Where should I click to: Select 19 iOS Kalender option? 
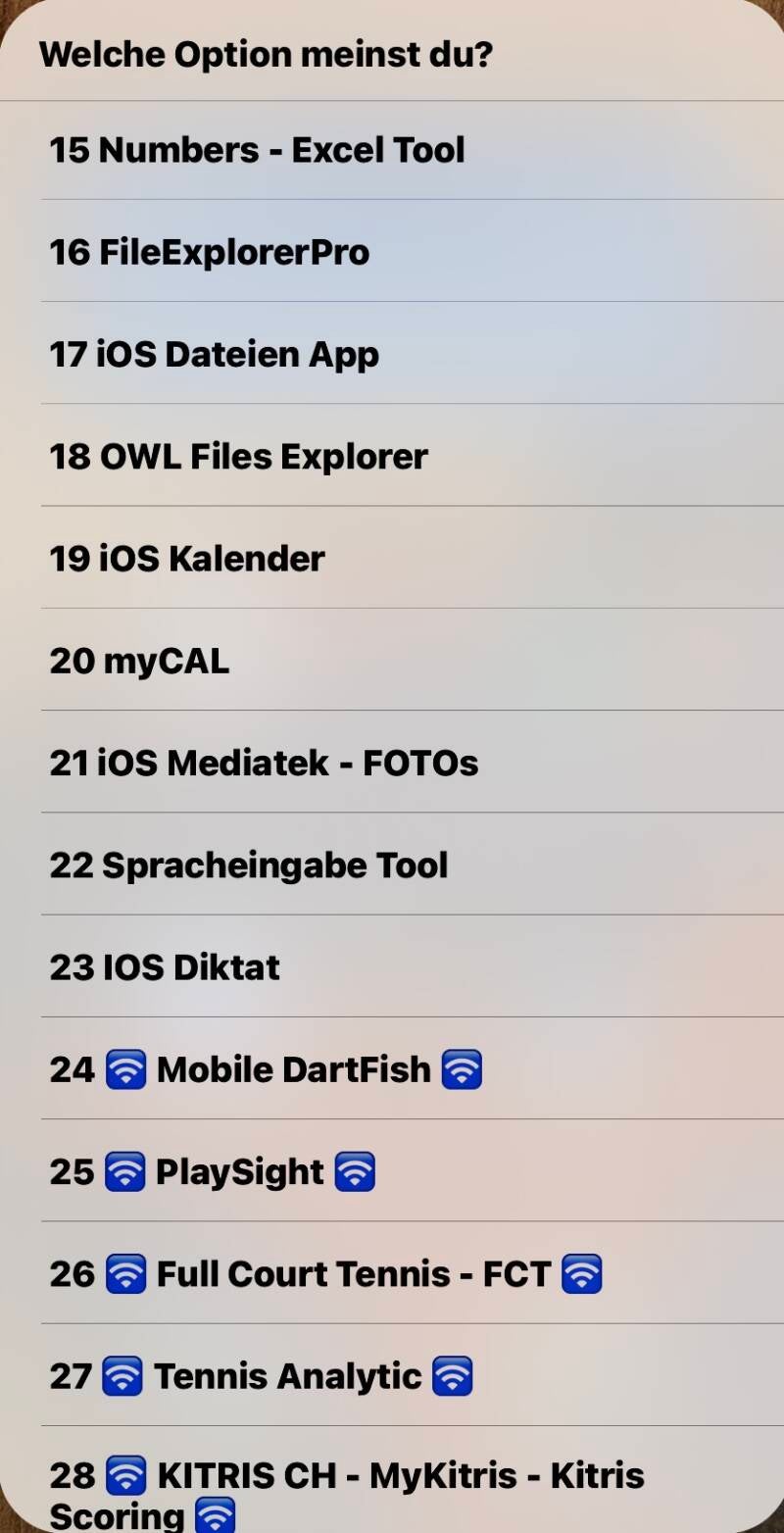click(x=187, y=559)
